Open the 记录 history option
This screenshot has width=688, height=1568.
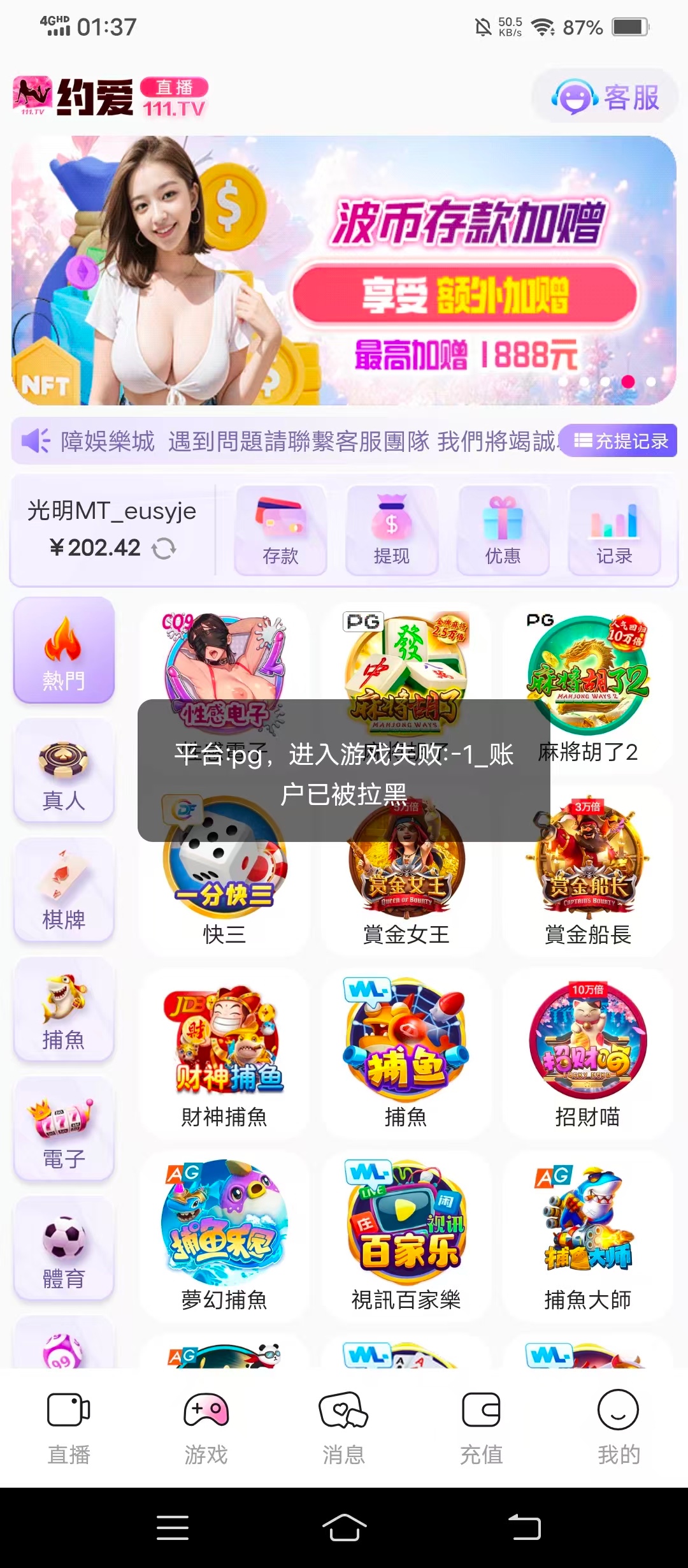614,530
